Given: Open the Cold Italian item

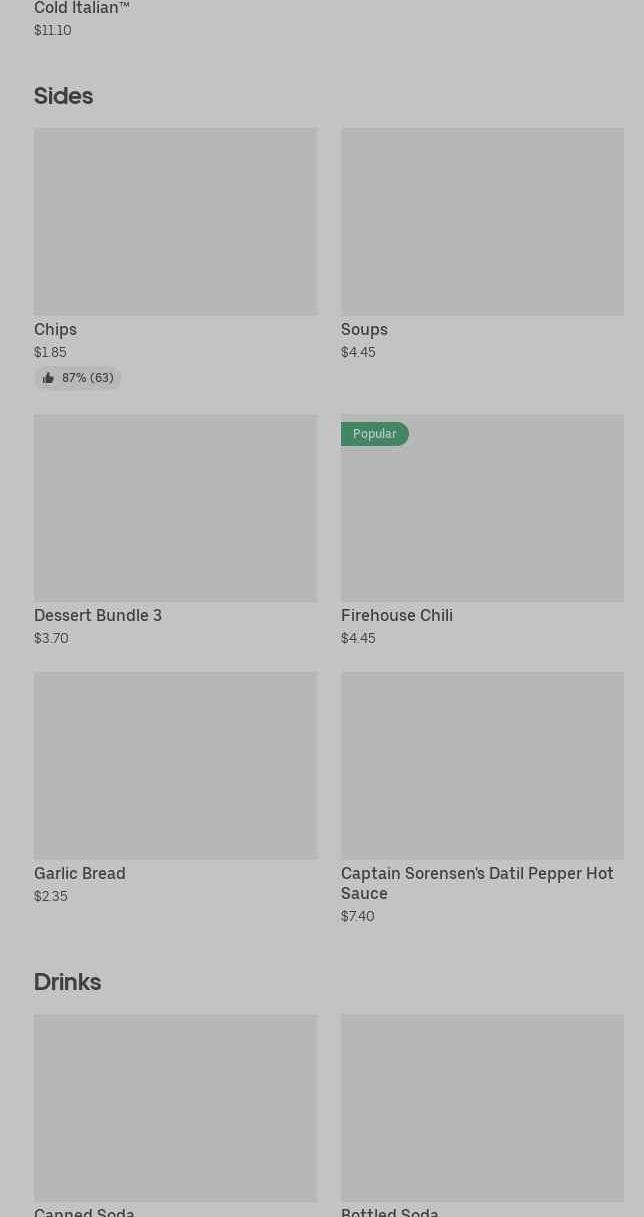Looking at the screenshot, I should (x=82, y=19).
